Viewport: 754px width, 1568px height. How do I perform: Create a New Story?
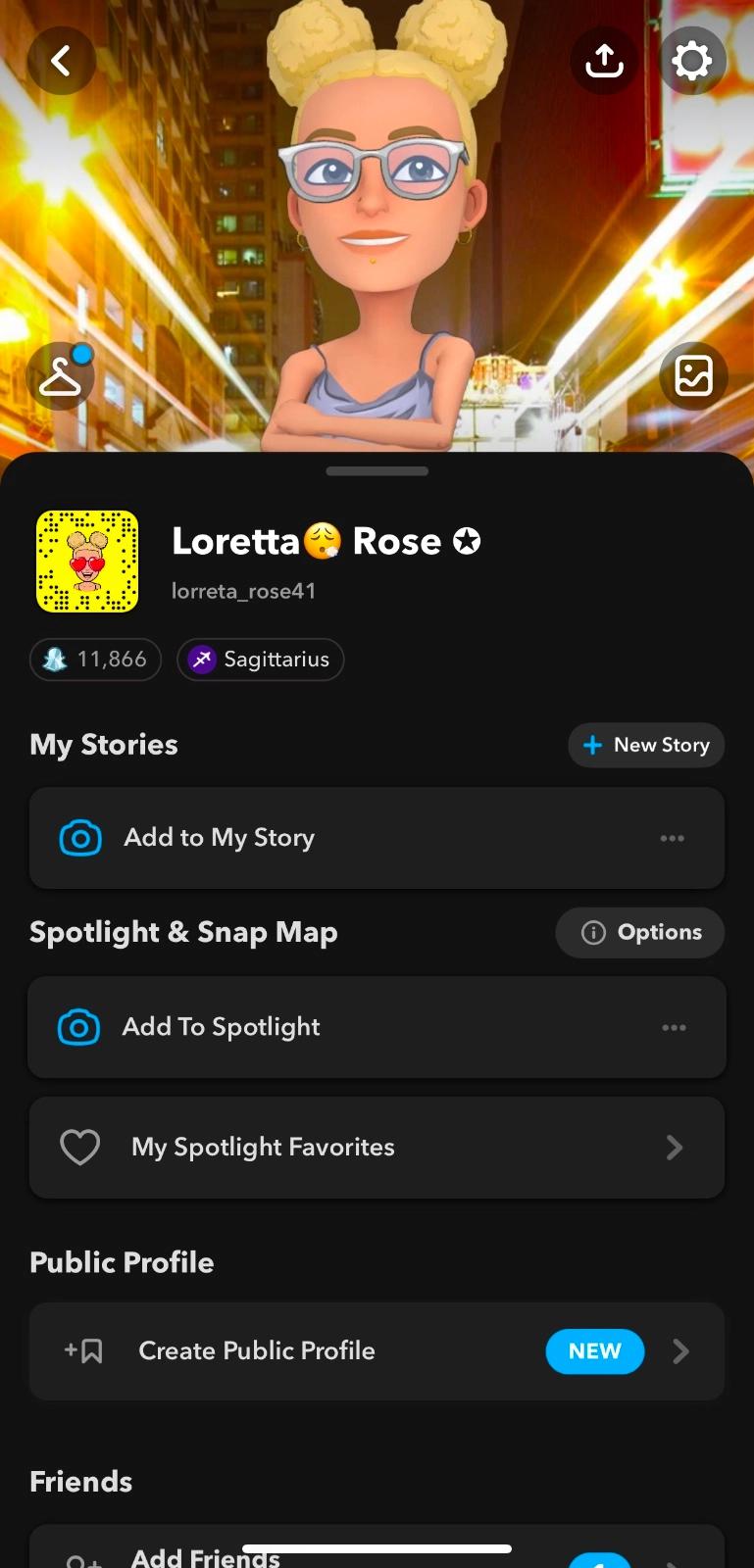[x=646, y=745]
